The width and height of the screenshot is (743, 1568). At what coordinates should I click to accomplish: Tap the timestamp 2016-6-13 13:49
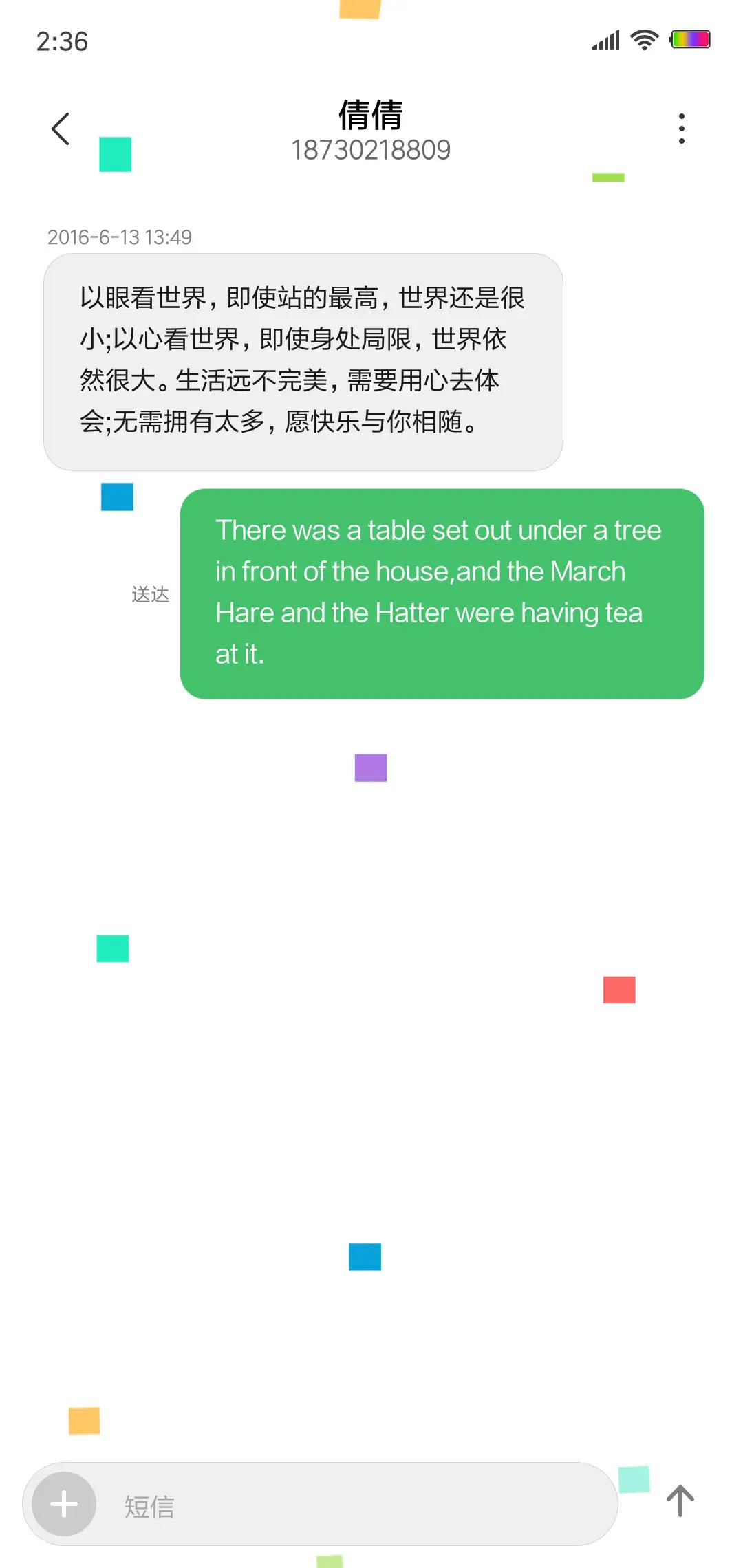point(120,237)
